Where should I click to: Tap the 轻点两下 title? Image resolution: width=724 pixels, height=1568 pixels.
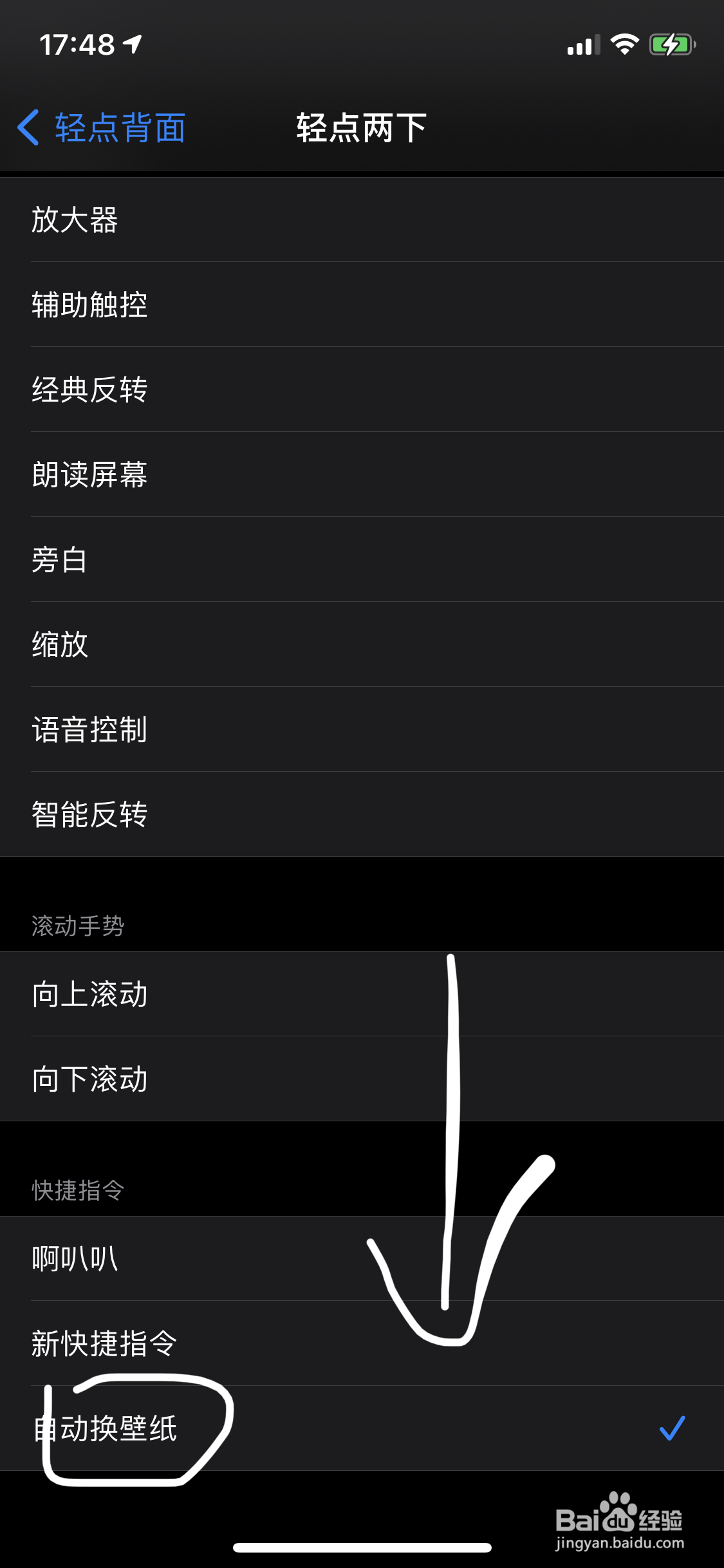360,127
